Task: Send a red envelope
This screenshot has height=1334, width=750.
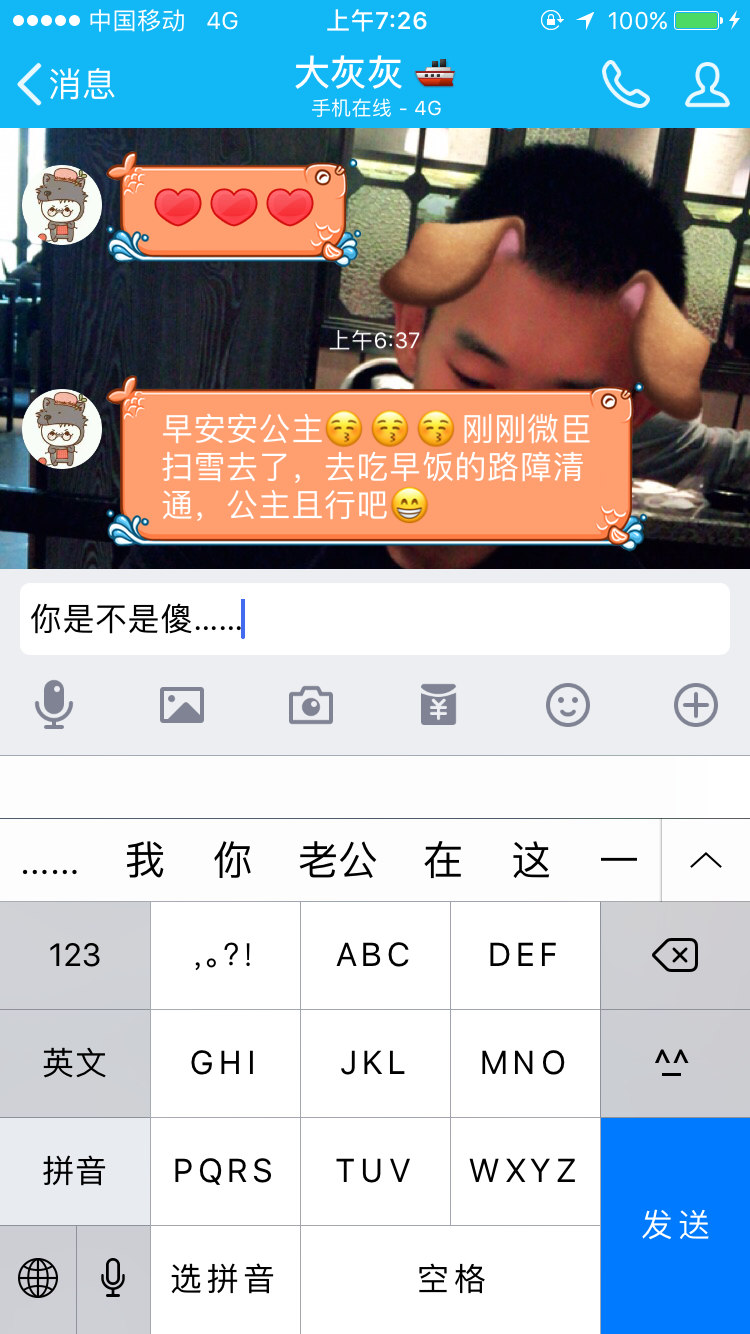Action: pos(439,705)
